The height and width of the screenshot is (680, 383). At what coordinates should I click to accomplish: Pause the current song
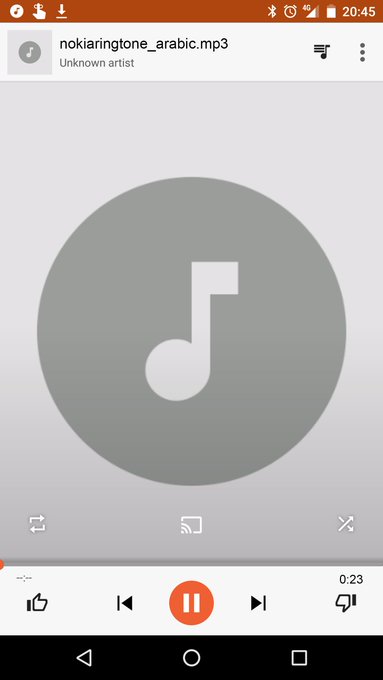(x=191, y=603)
